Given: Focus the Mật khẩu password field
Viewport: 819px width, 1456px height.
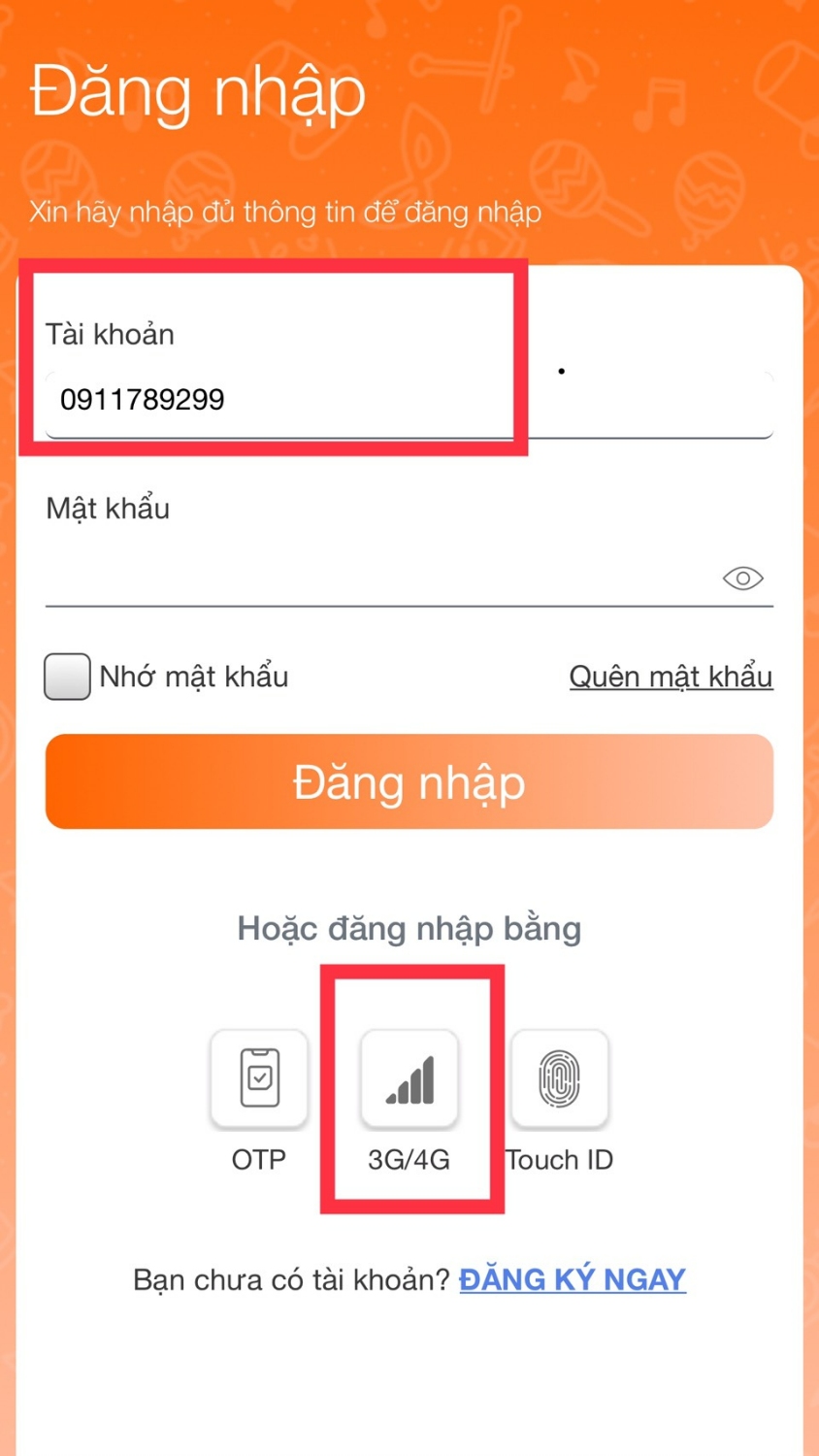Looking at the screenshot, I should pyautogui.click(x=378, y=578).
